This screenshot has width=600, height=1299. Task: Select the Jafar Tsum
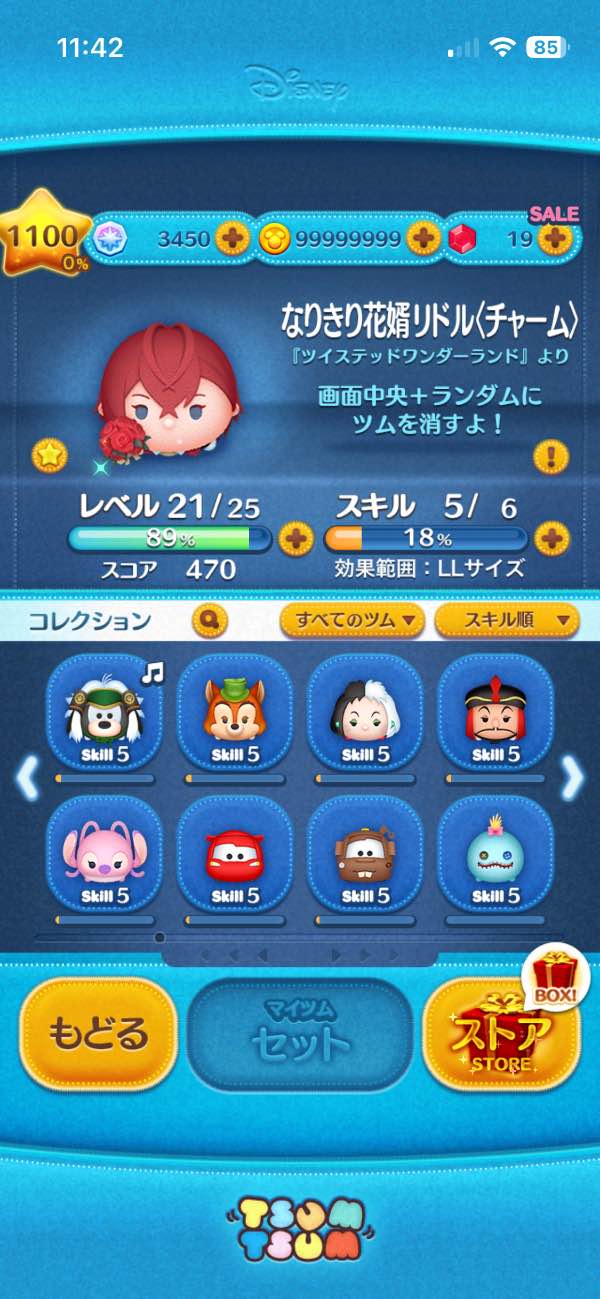pyautogui.click(x=495, y=712)
